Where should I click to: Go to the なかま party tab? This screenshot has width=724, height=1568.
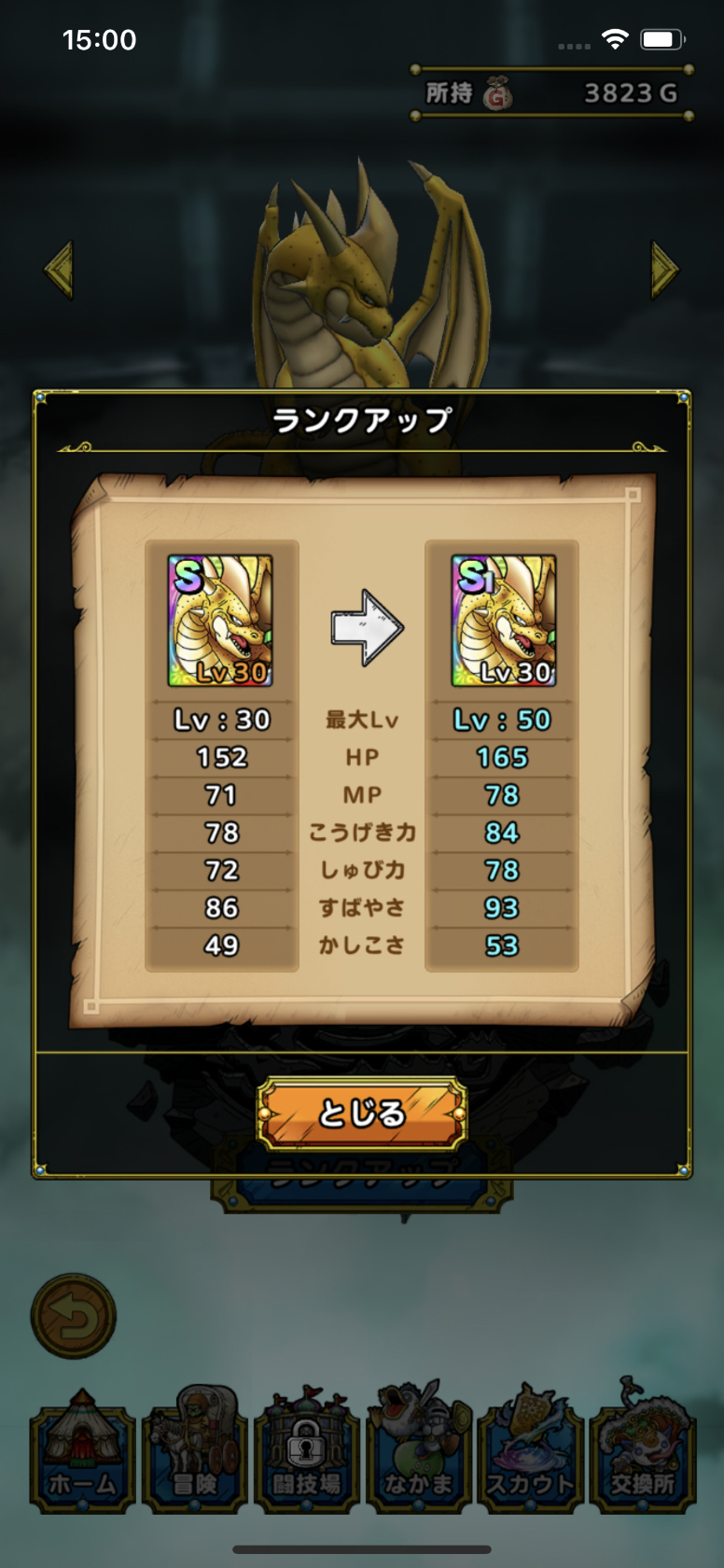point(418,1451)
